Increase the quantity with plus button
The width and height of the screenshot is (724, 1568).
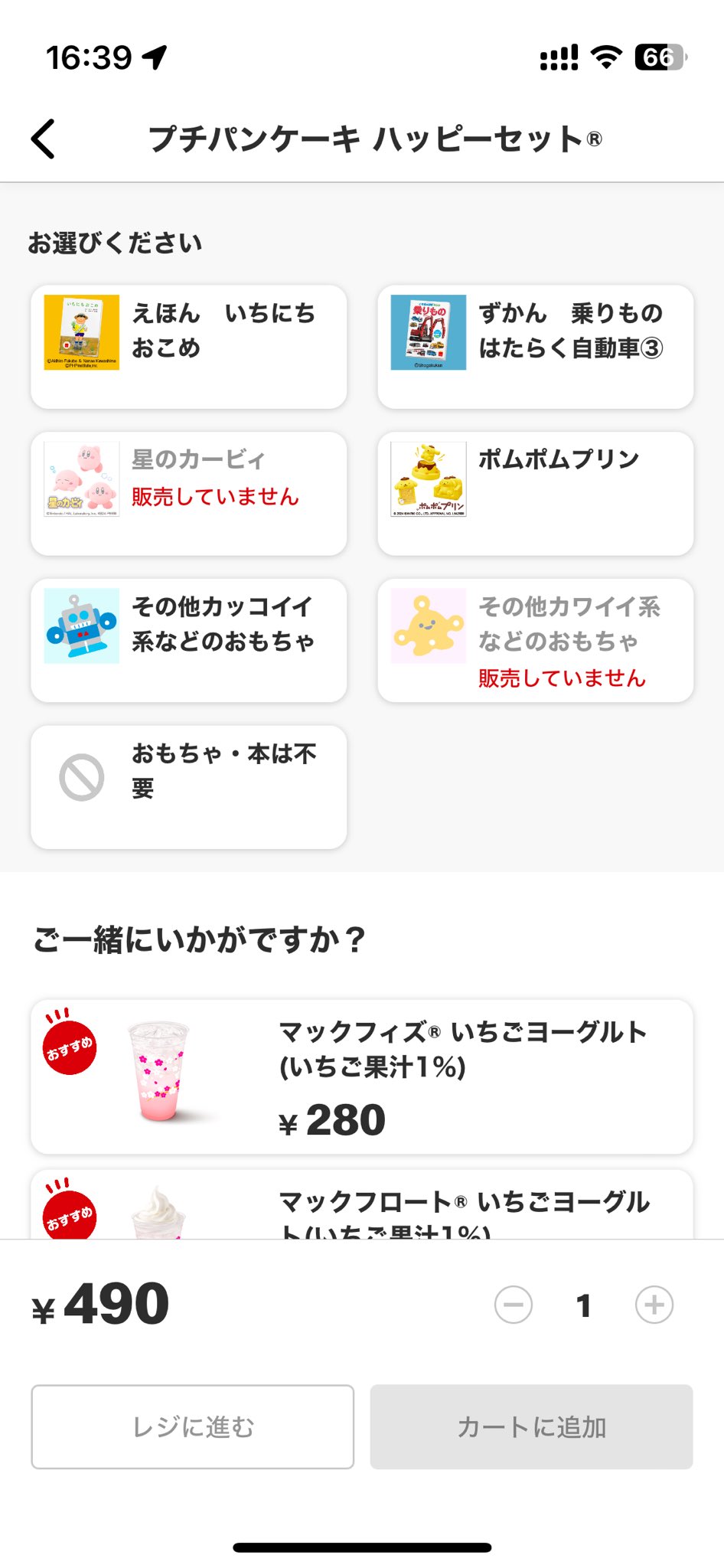(x=654, y=1305)
